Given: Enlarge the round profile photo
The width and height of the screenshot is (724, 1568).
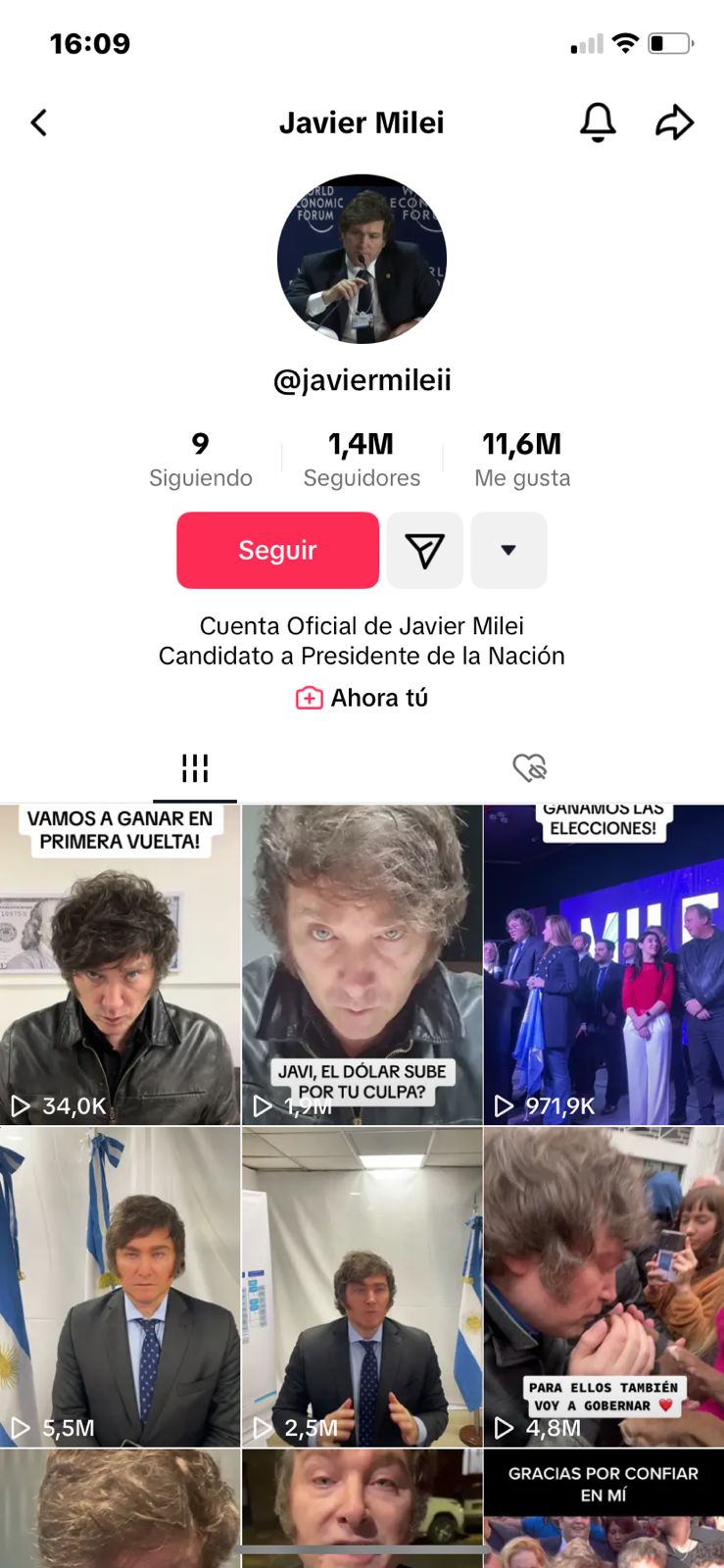Looking at the screenshot, I should click(362, 259).
